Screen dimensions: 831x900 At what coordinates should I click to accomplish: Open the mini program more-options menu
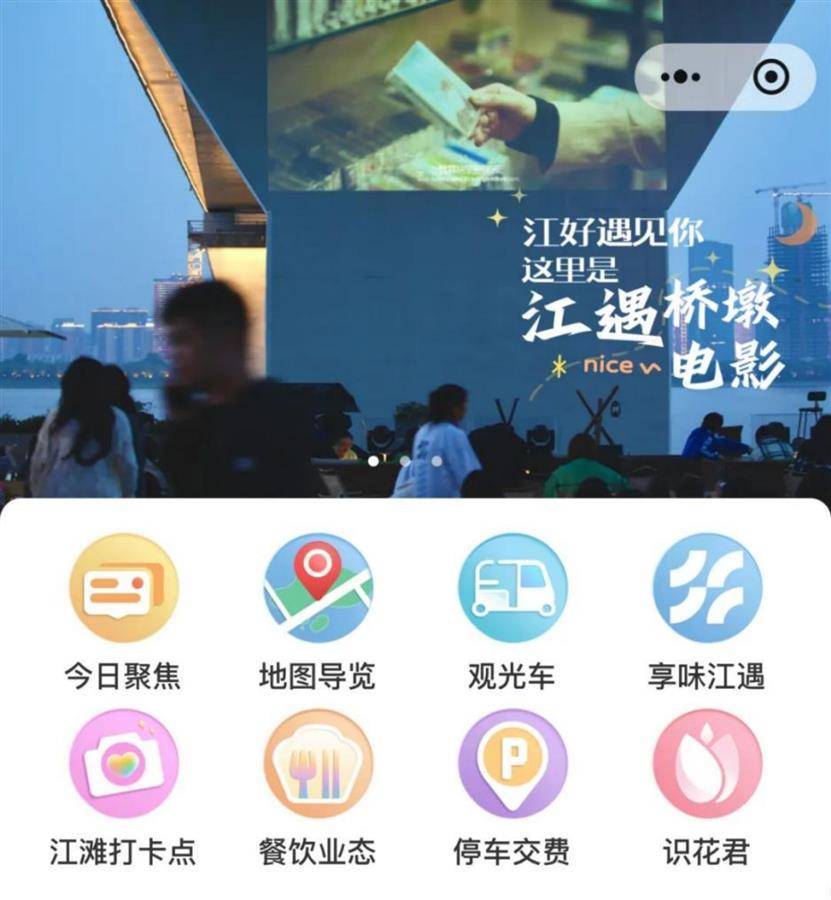[x=681, y=77]
